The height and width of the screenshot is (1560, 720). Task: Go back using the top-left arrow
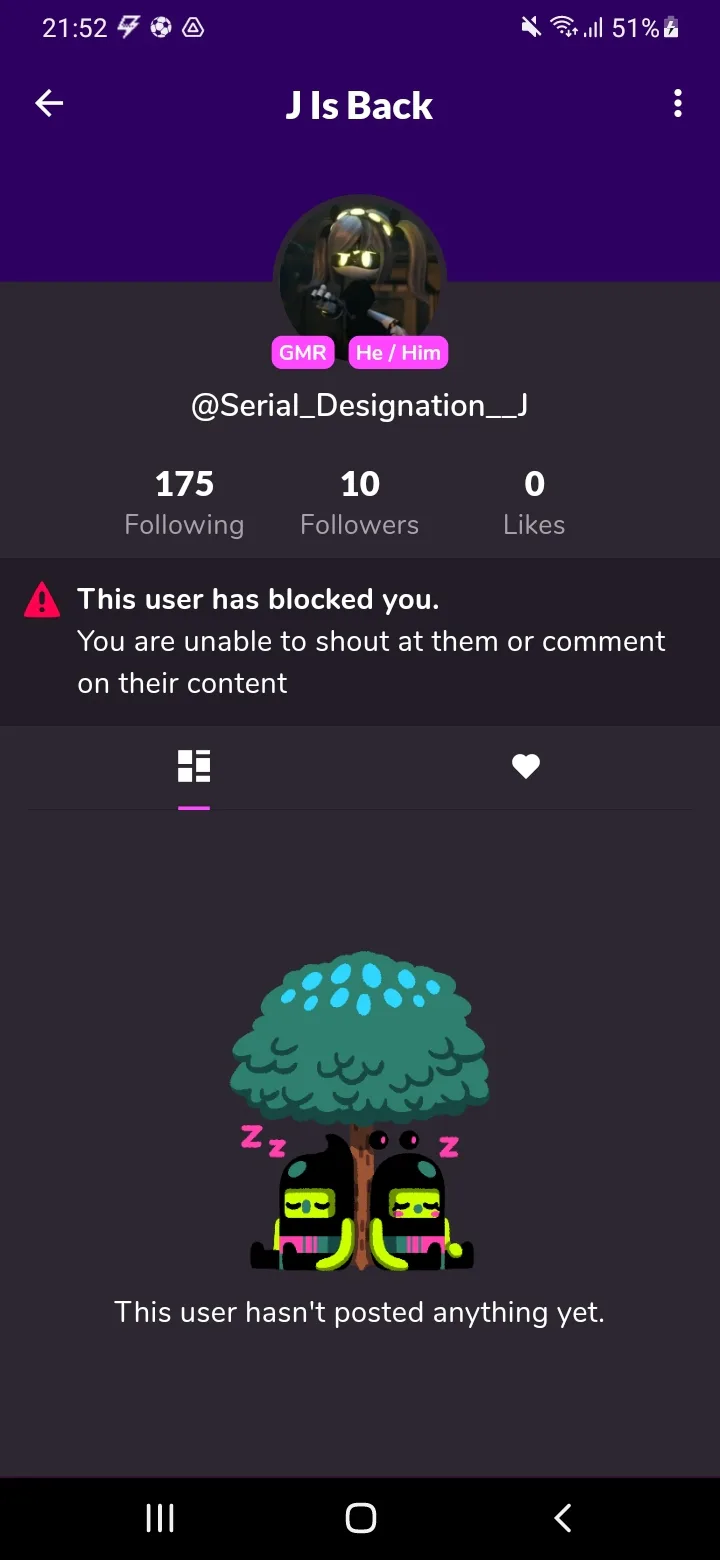coord(49,103)
